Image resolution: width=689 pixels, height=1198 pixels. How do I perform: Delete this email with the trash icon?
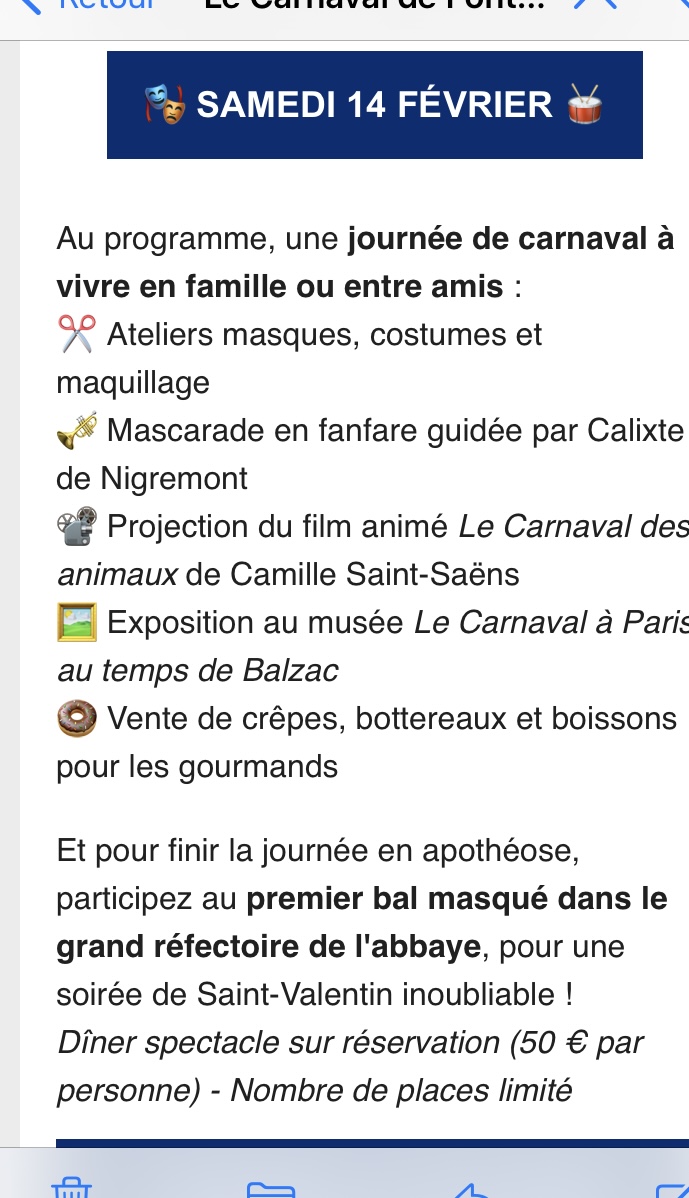click(71, 1188)
